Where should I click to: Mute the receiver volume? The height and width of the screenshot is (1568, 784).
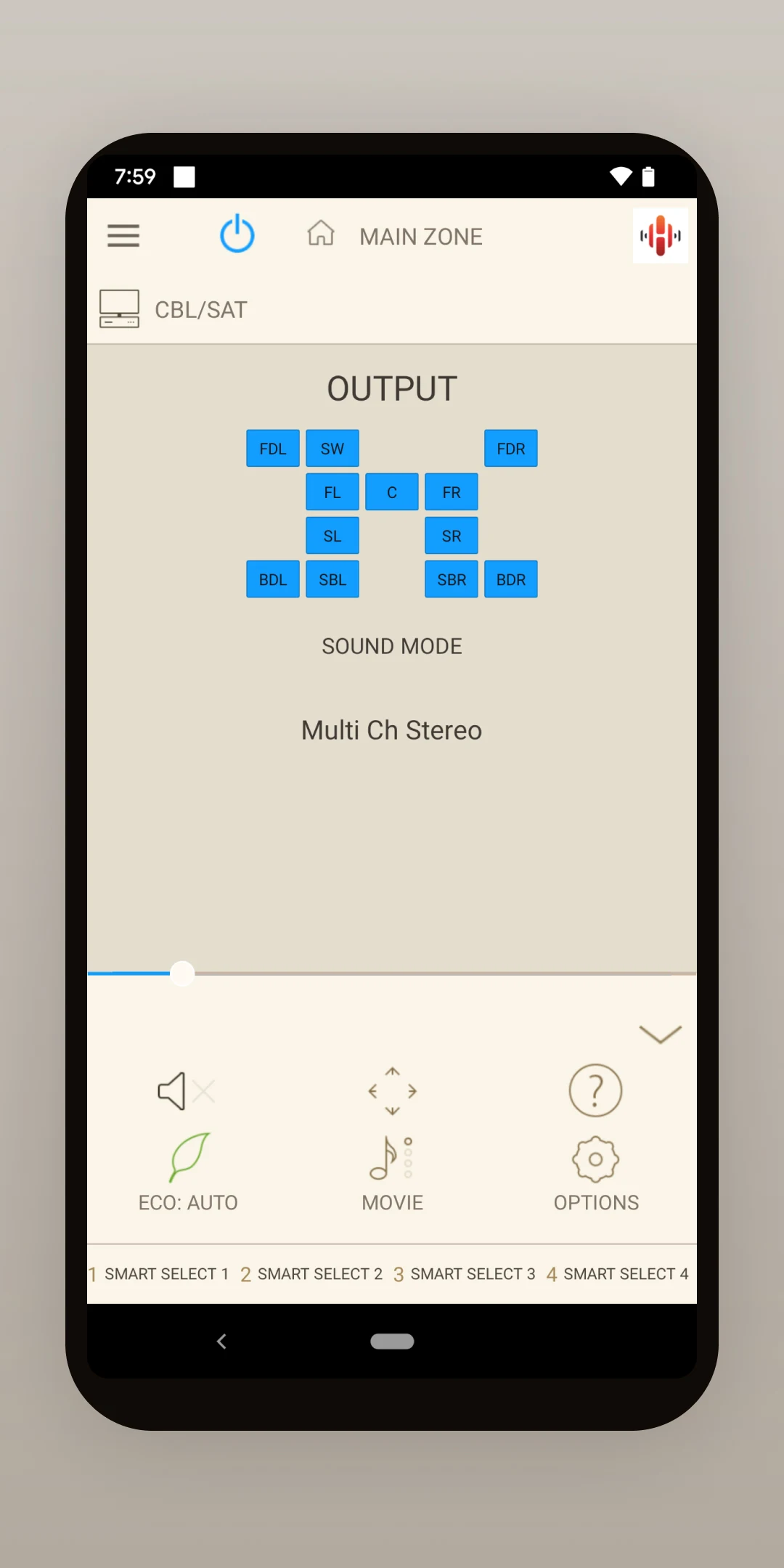185,1090
